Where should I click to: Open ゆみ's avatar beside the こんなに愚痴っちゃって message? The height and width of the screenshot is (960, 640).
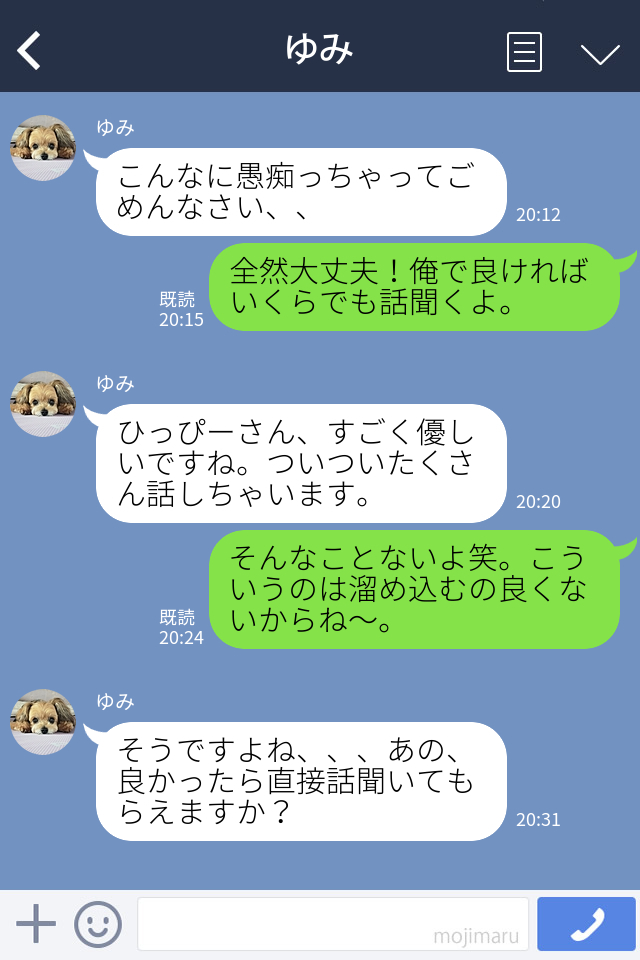[43, 148]
